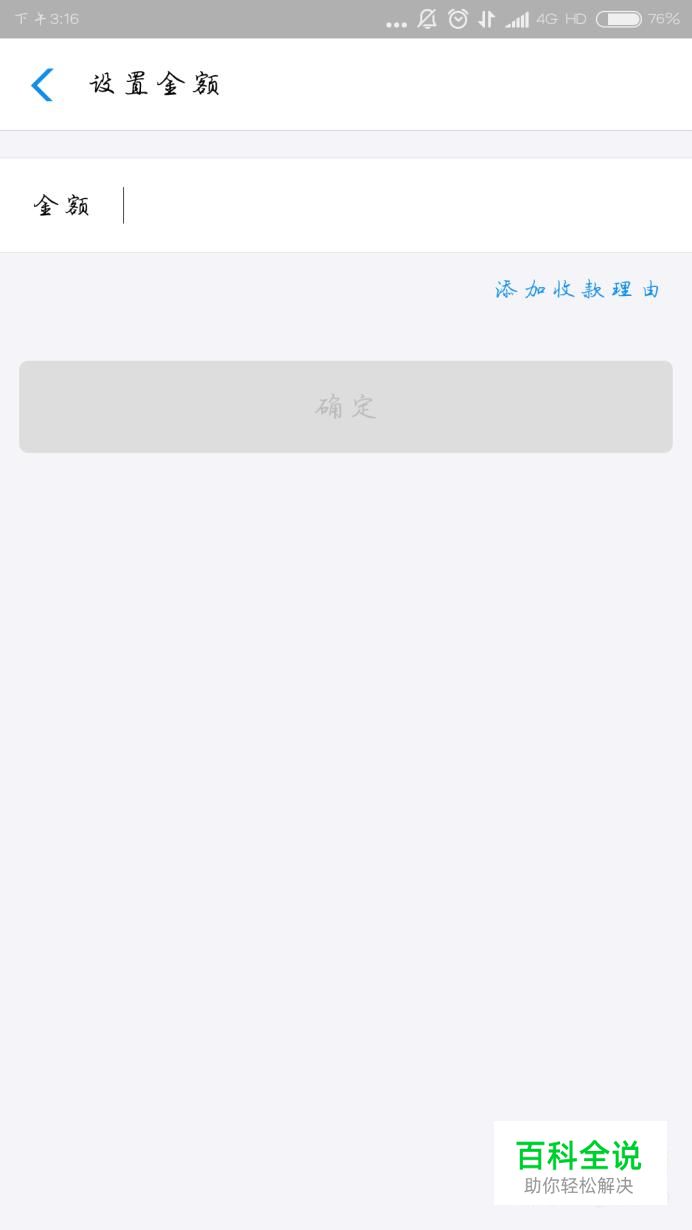Open the 添加收款理由 link
Viewport: 692px width, 1230px height.
[578, 290]
